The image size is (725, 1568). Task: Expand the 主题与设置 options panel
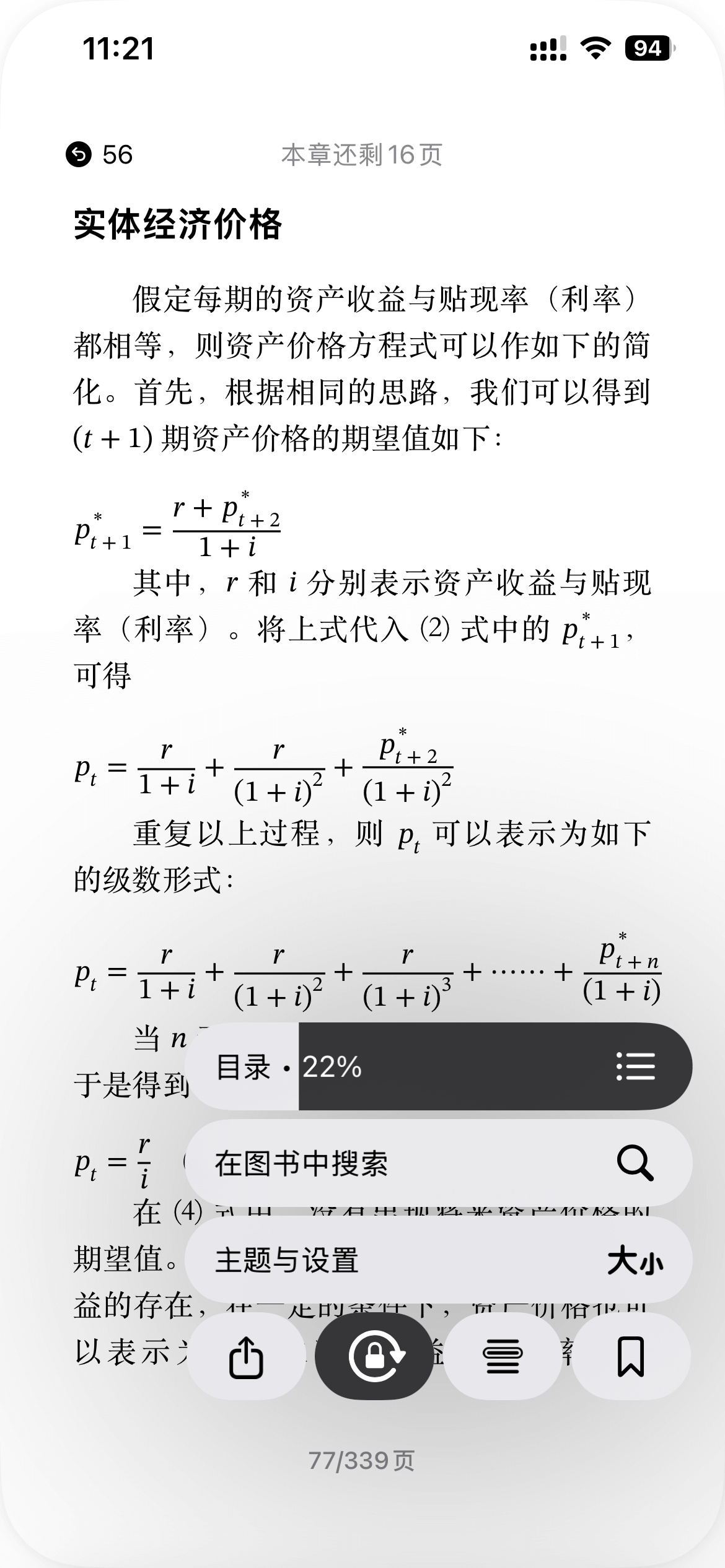coord(288,1261)
